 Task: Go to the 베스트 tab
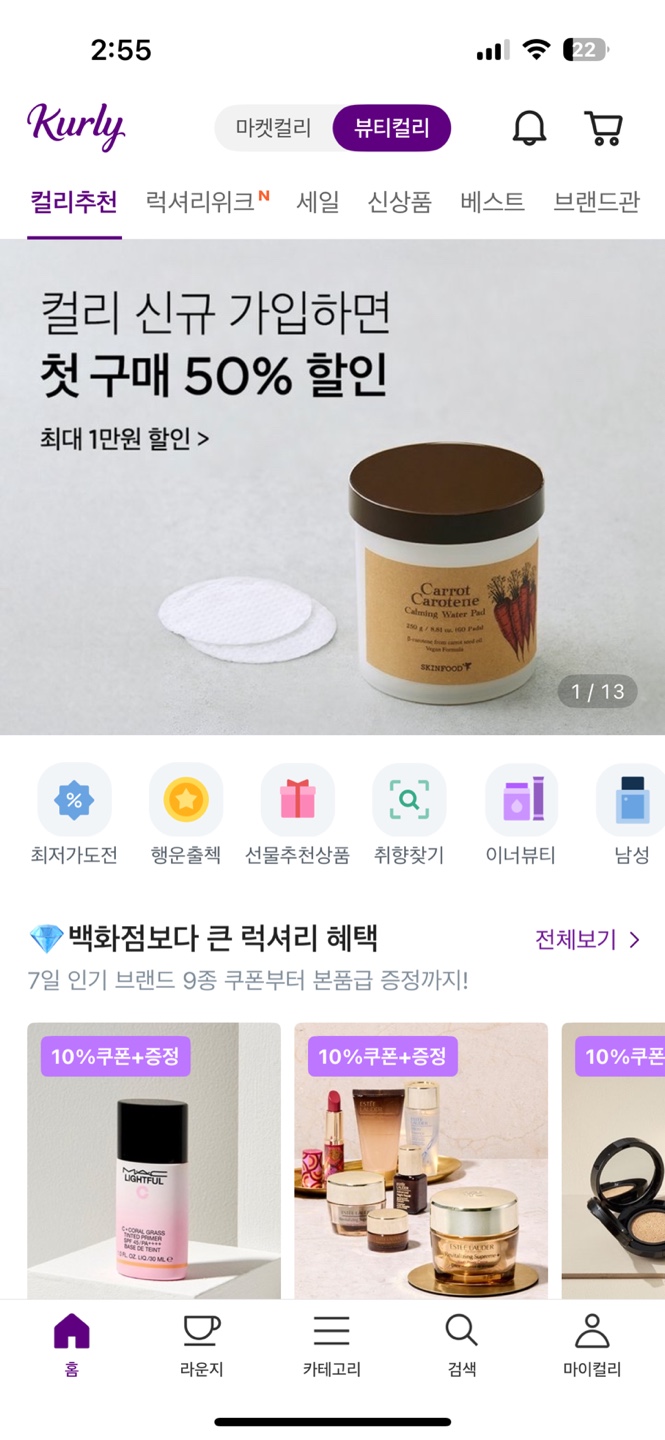coord(492,202)
